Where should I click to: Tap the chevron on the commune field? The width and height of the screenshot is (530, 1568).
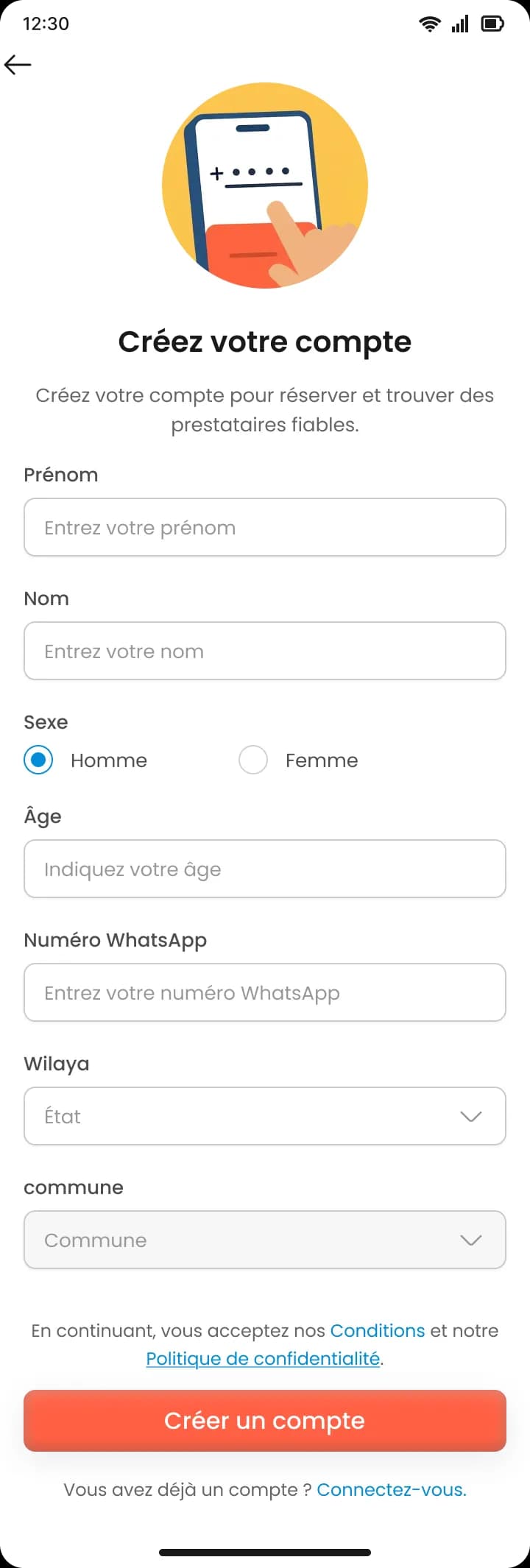point(470,1240)
